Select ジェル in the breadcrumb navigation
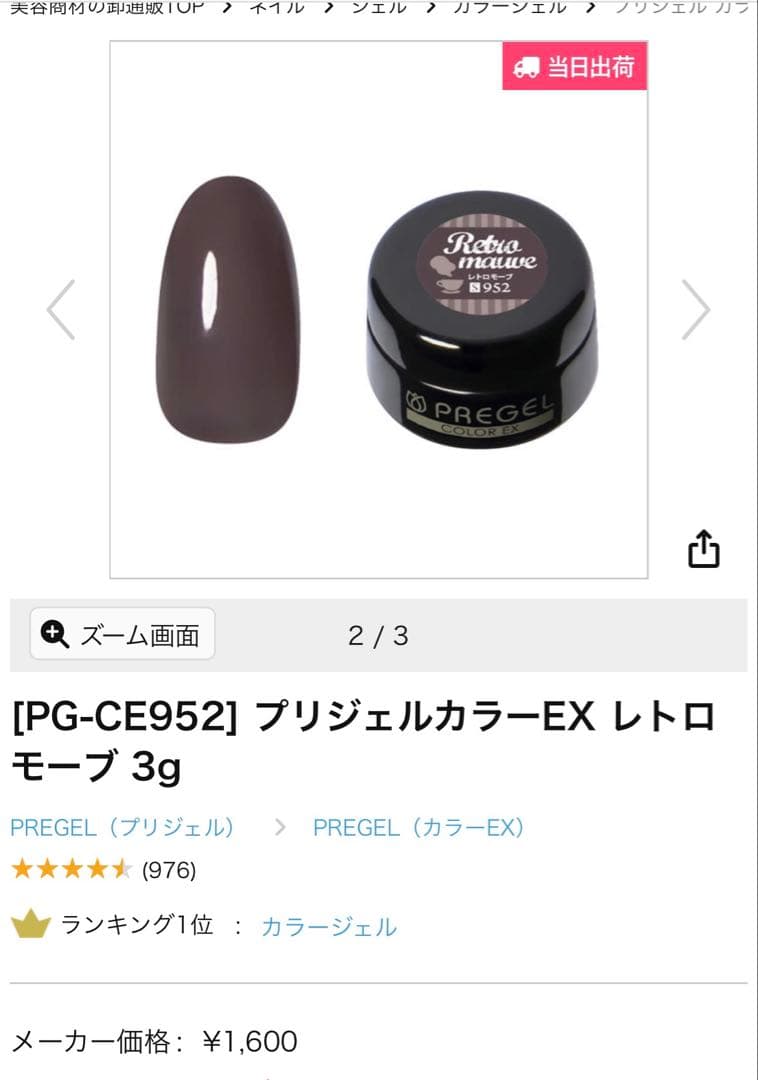Screen dimensions: 758x1080 point(381,5)
